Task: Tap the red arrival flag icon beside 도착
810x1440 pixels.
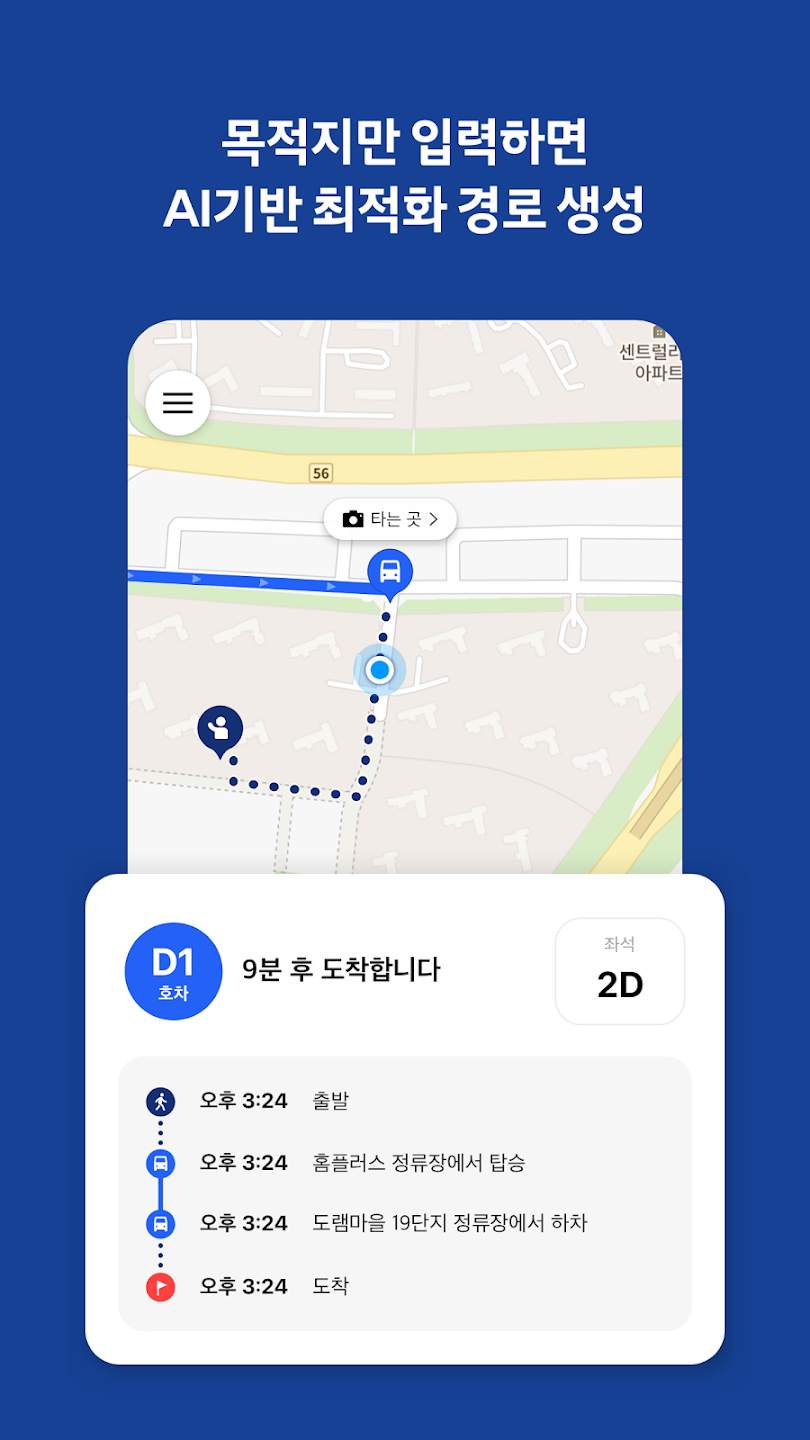Action: (x=160, y=1285)
